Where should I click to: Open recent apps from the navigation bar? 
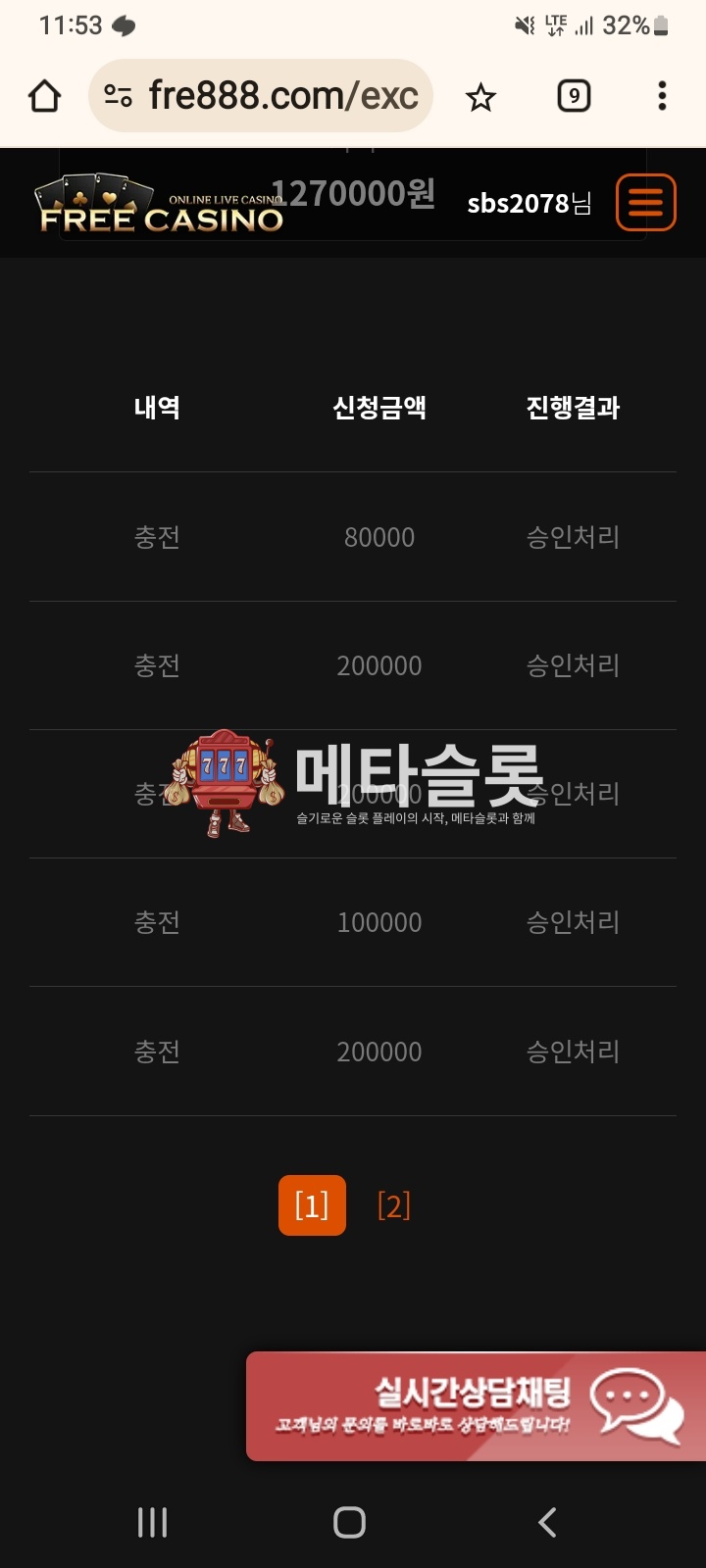coord(152,1522)
